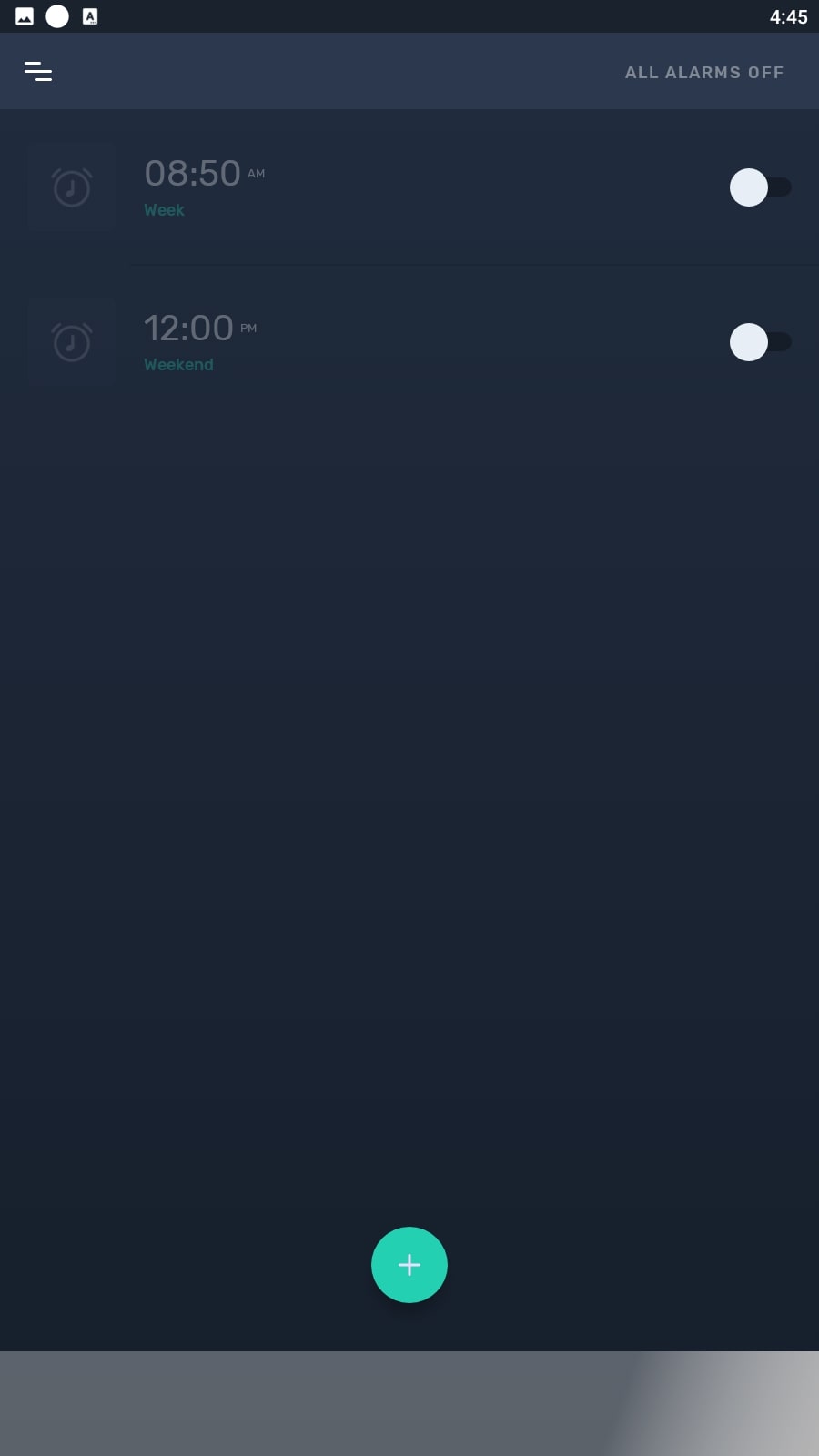Turn on the 12:00 PM Weekend alarm
This screenshot has width=819, height=1456.
click(761, 342)
